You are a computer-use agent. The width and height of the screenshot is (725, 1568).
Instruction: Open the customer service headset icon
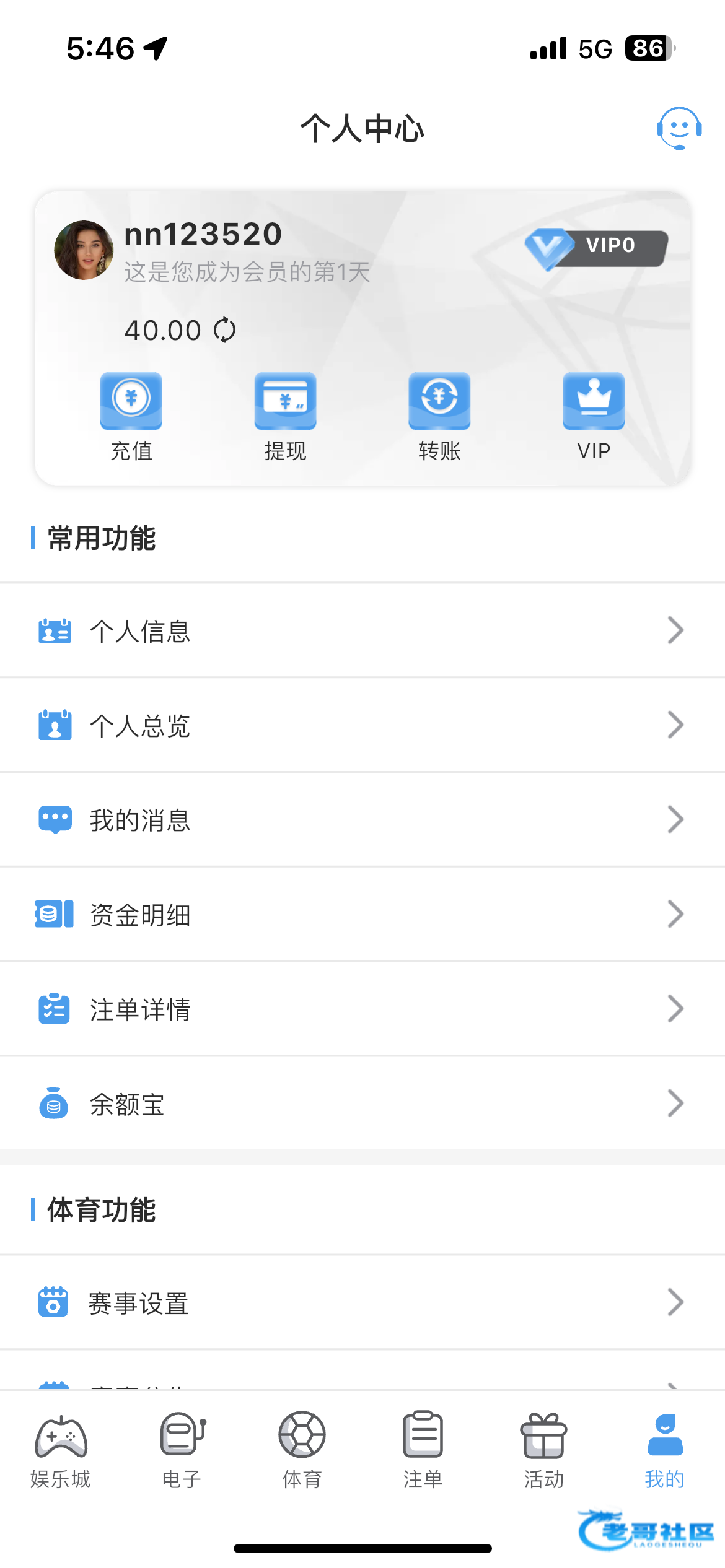pyautogui.click(x=679, y=128)
